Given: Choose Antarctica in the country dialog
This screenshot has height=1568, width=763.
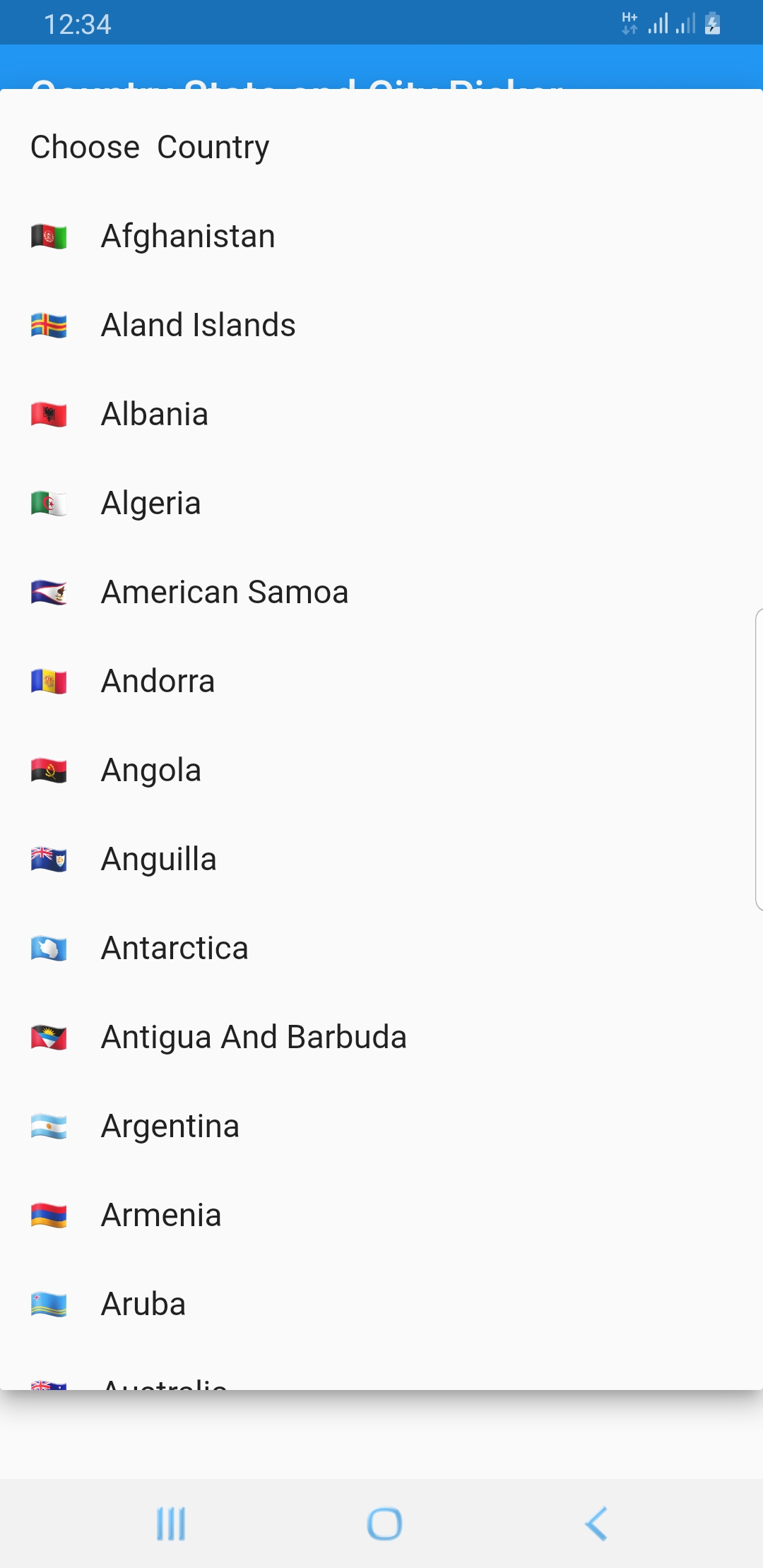Looking at the screenshot, I should tap(175, 948).
